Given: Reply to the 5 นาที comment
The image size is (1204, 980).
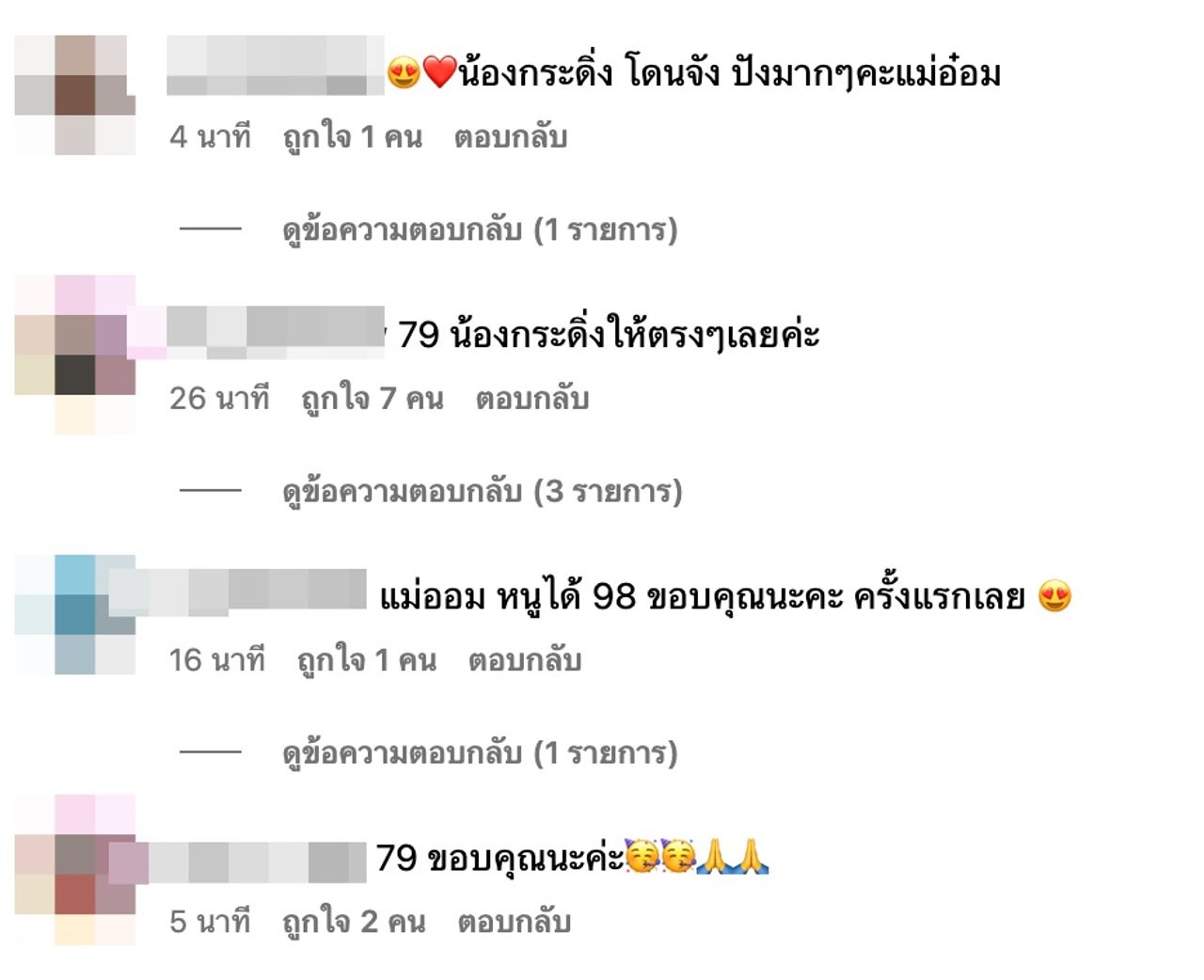Looking at the screenshot, I should click(x=514, y=922).
